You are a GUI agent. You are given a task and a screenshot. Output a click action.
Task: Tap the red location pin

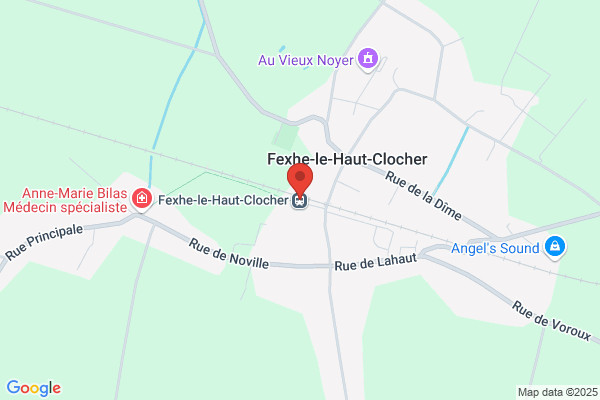click(300, 181)
